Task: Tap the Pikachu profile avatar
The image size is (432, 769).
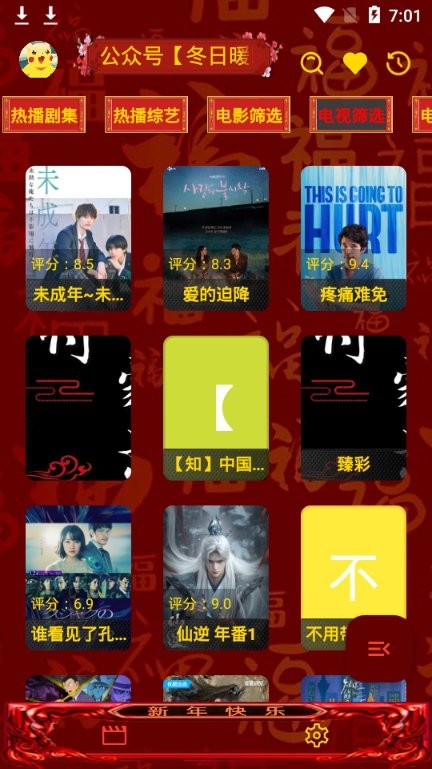Action: [38, 60]
